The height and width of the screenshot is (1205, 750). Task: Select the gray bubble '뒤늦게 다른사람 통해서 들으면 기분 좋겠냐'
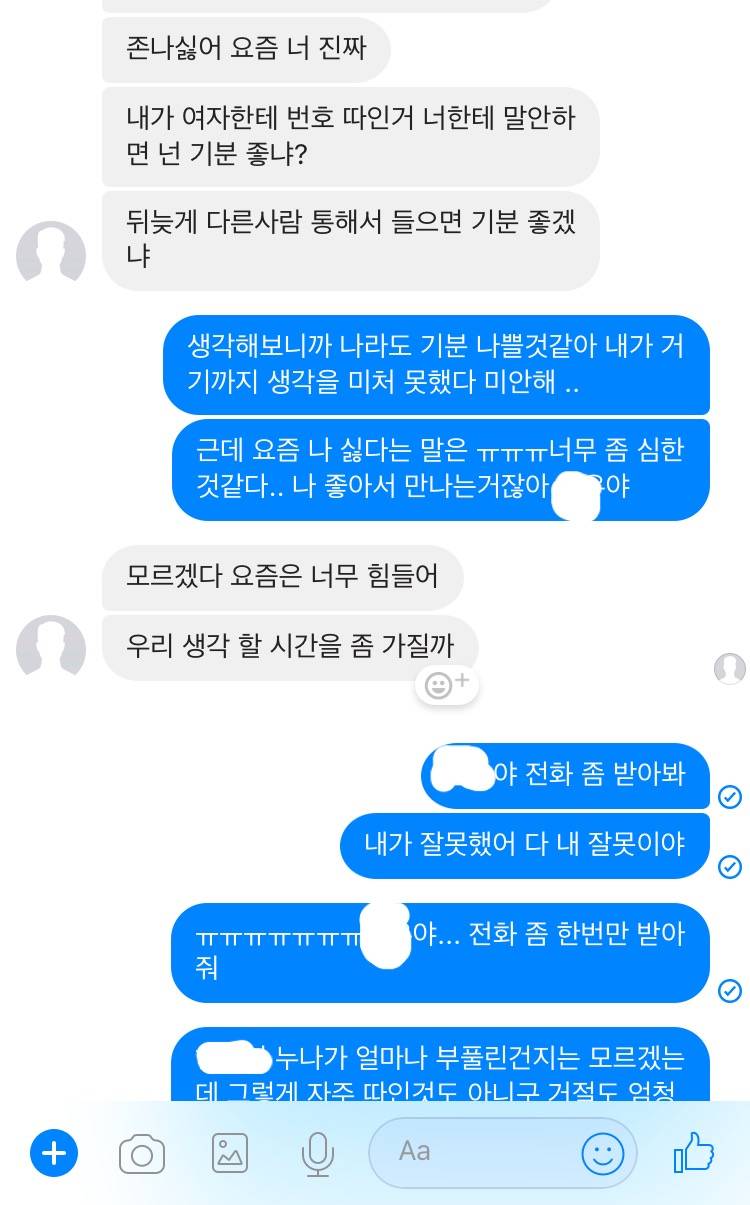[x=349, y=242]
